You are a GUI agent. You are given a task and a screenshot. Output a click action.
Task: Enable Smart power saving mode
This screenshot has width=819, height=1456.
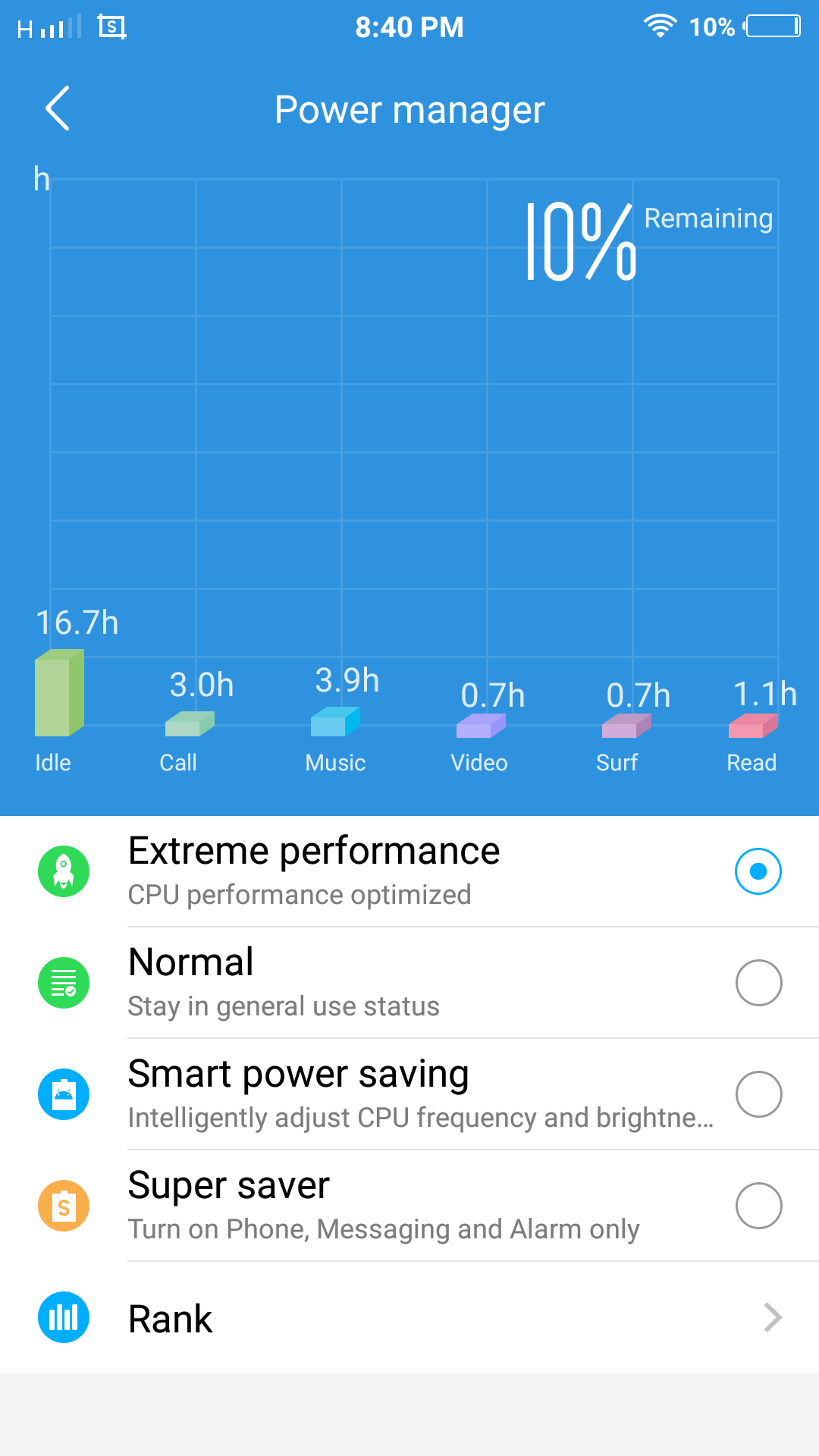pyautogui.click(x=409, y=1094)
